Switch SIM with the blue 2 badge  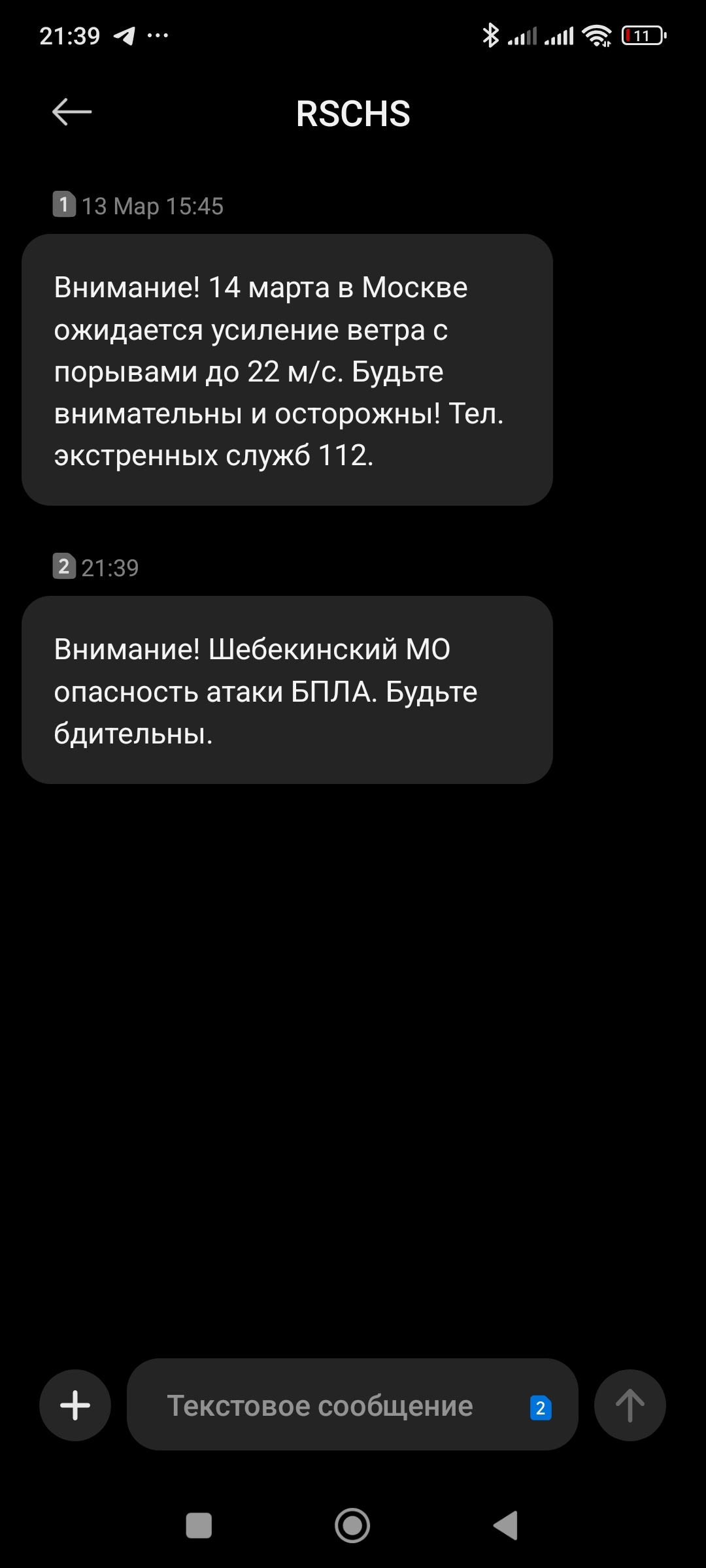[x=541, y=1408]
